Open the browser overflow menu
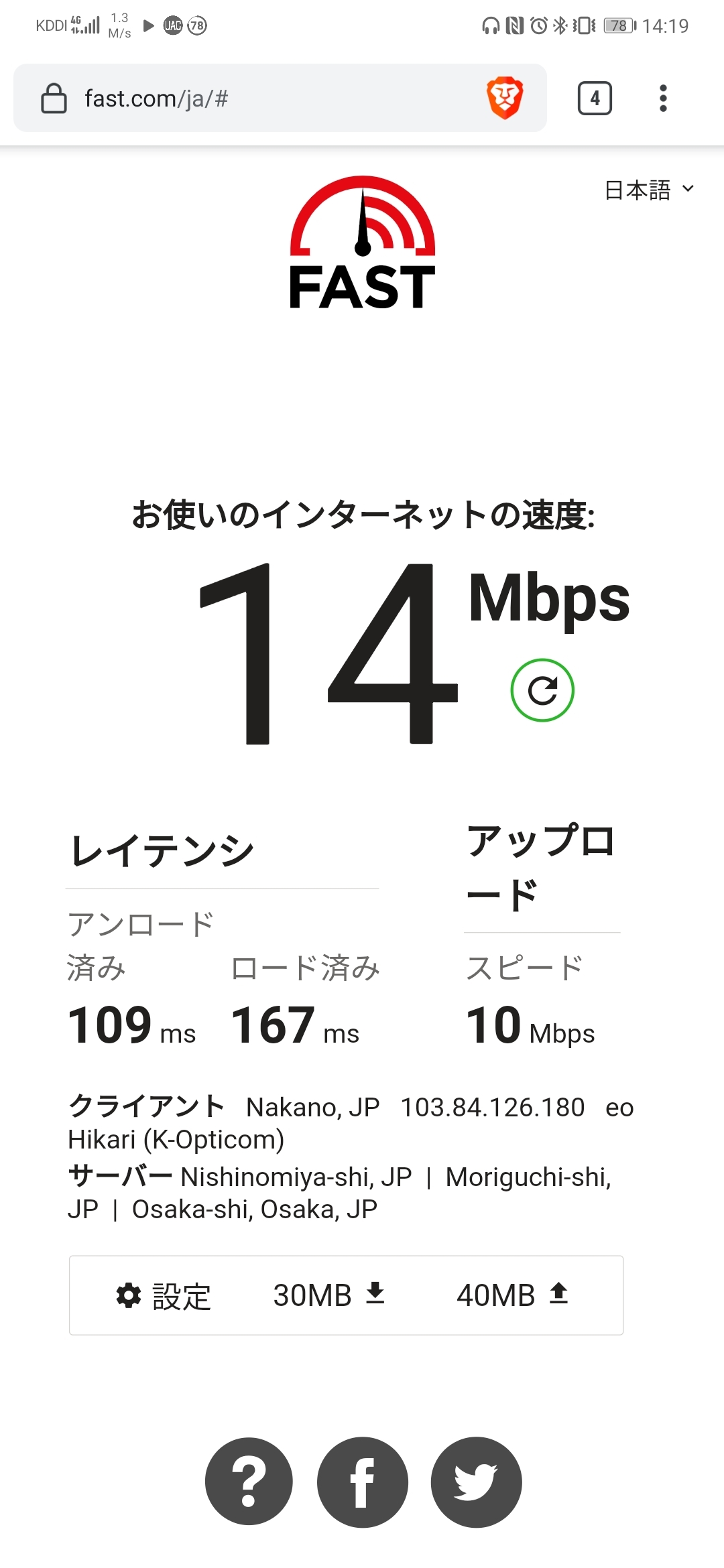Screen dimensions: 724x1568 (663, 99)
